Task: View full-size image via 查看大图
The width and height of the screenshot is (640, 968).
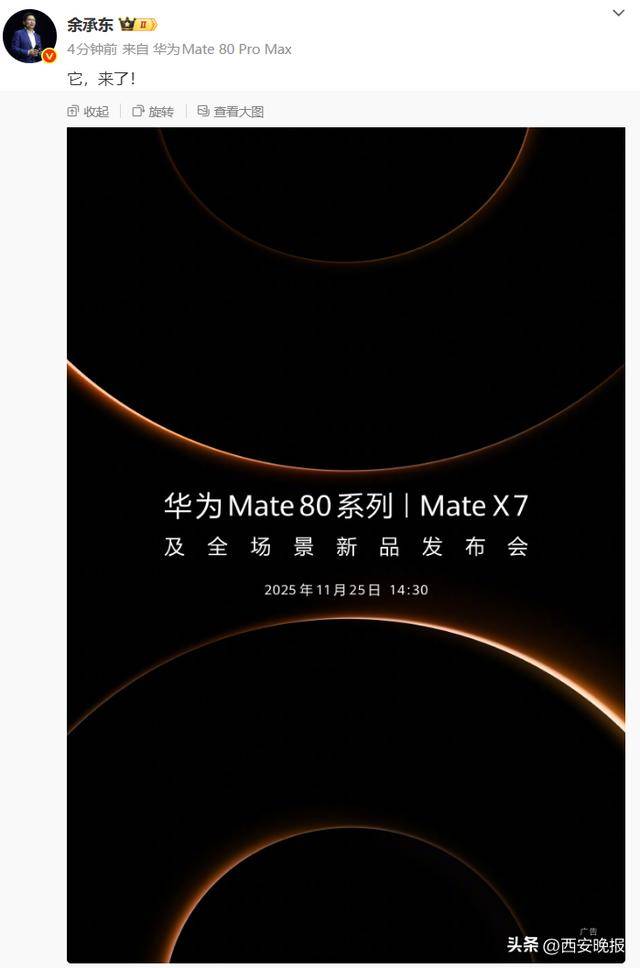Action: click(x=230, y=112)
